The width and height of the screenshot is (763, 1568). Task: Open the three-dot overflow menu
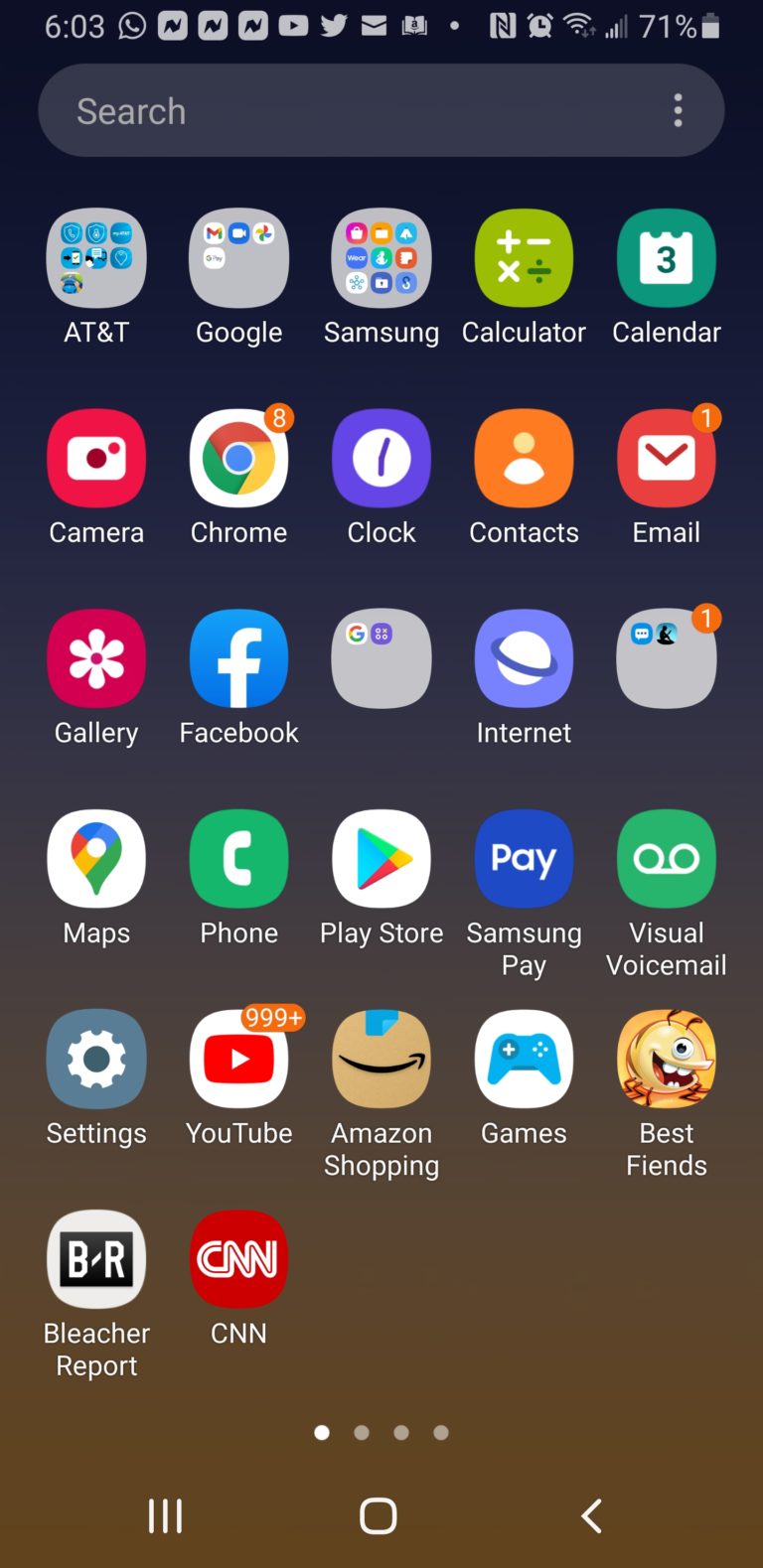pyautogui.click(x=678, y=111)
